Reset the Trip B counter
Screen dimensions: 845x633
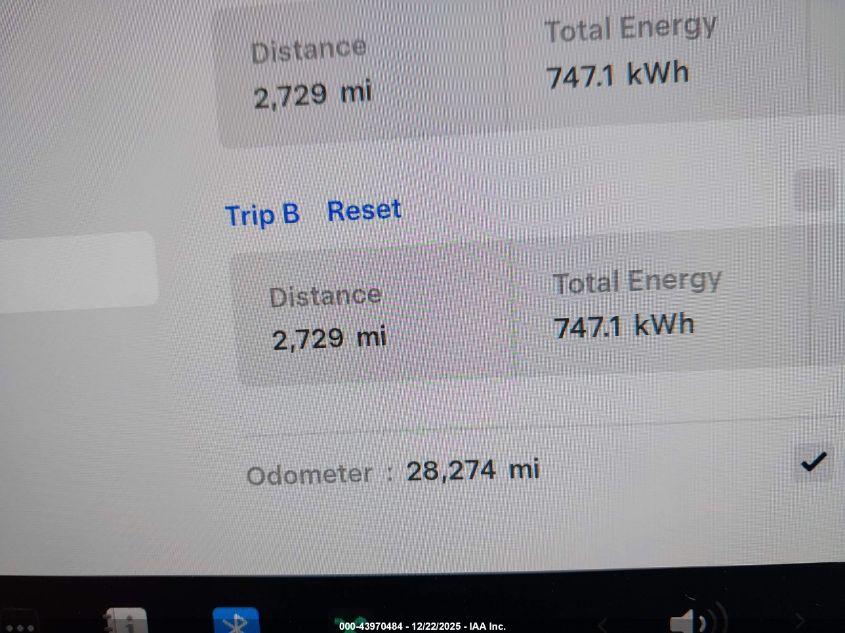[x=364, y=211]
